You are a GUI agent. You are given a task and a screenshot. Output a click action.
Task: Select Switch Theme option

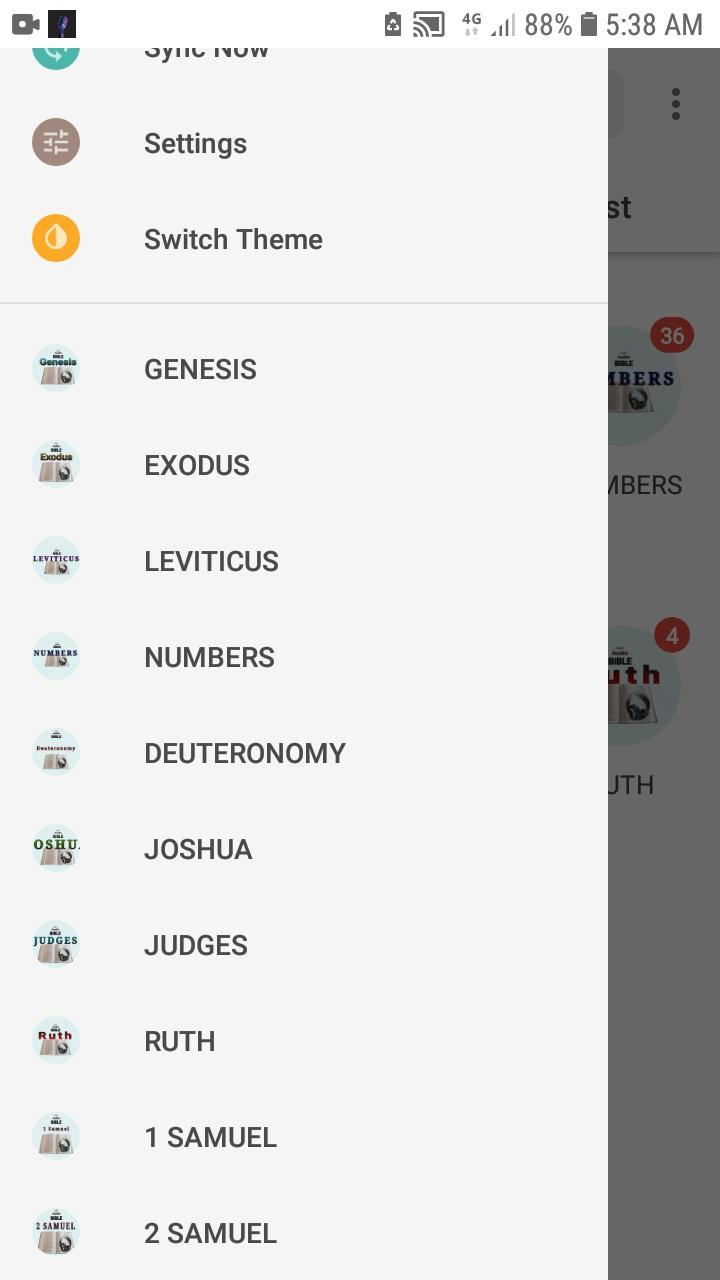point(304,239)
